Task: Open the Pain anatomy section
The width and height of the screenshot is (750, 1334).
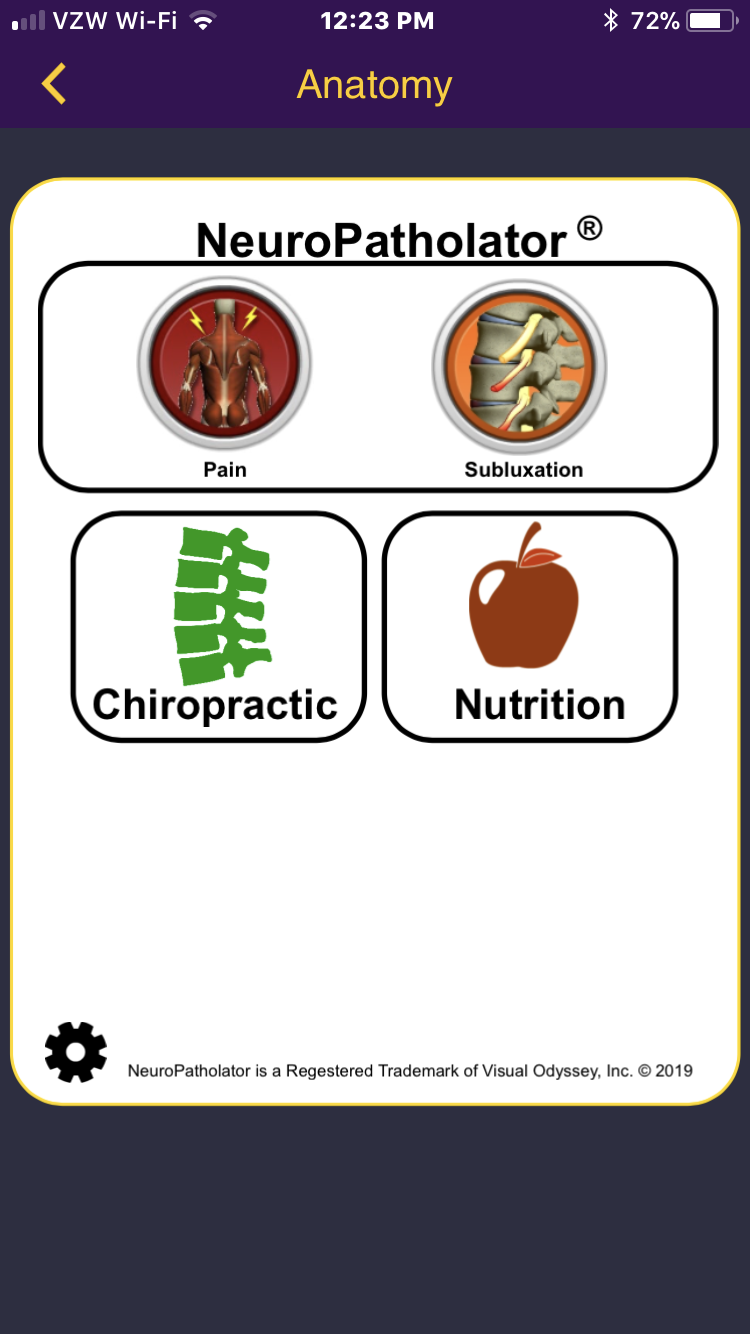Action: pyautogui.click(x=224, y=365)
